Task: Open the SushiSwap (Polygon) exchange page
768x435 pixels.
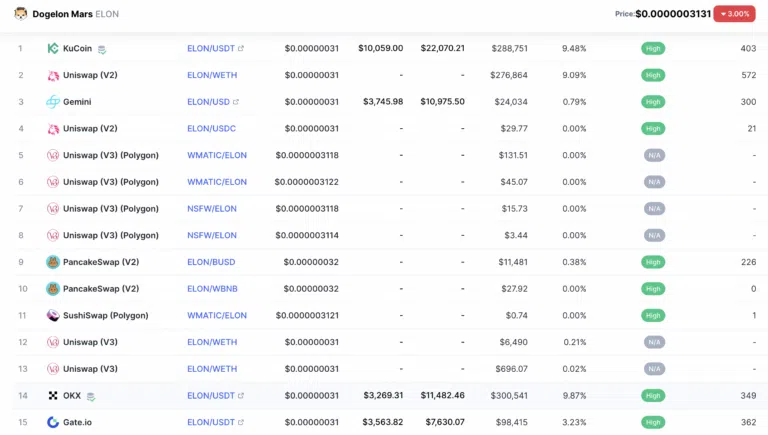Action: (x=105, y=315)
